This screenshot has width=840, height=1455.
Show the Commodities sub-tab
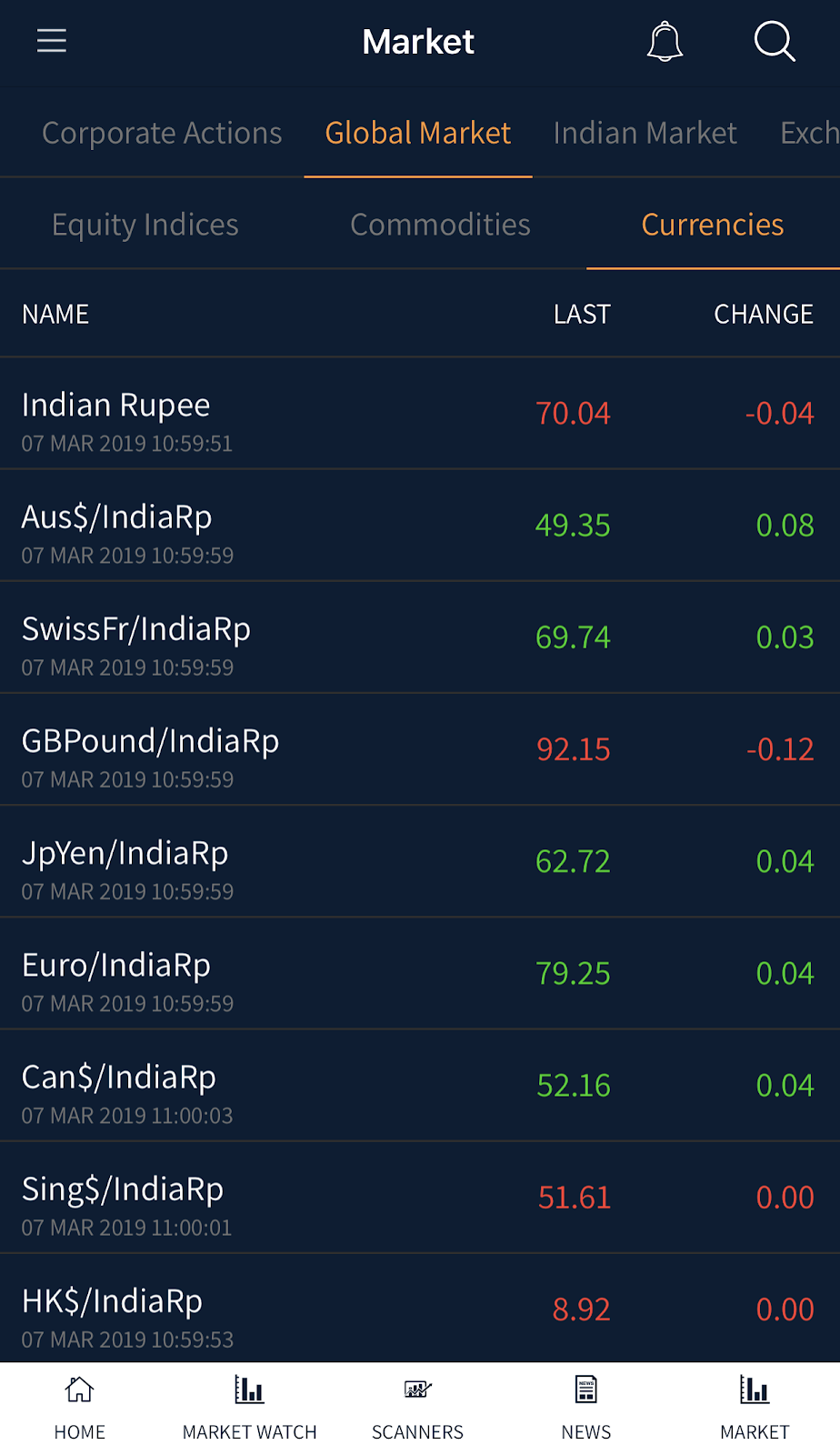[x=440, y=225]
